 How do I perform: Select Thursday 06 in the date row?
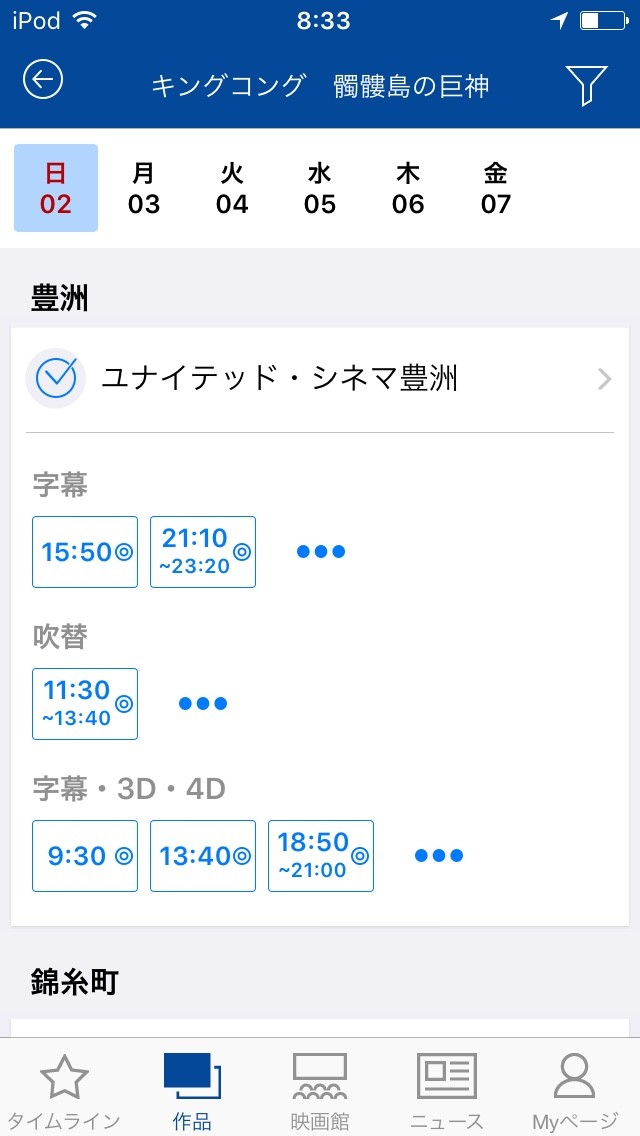(408, 188)
